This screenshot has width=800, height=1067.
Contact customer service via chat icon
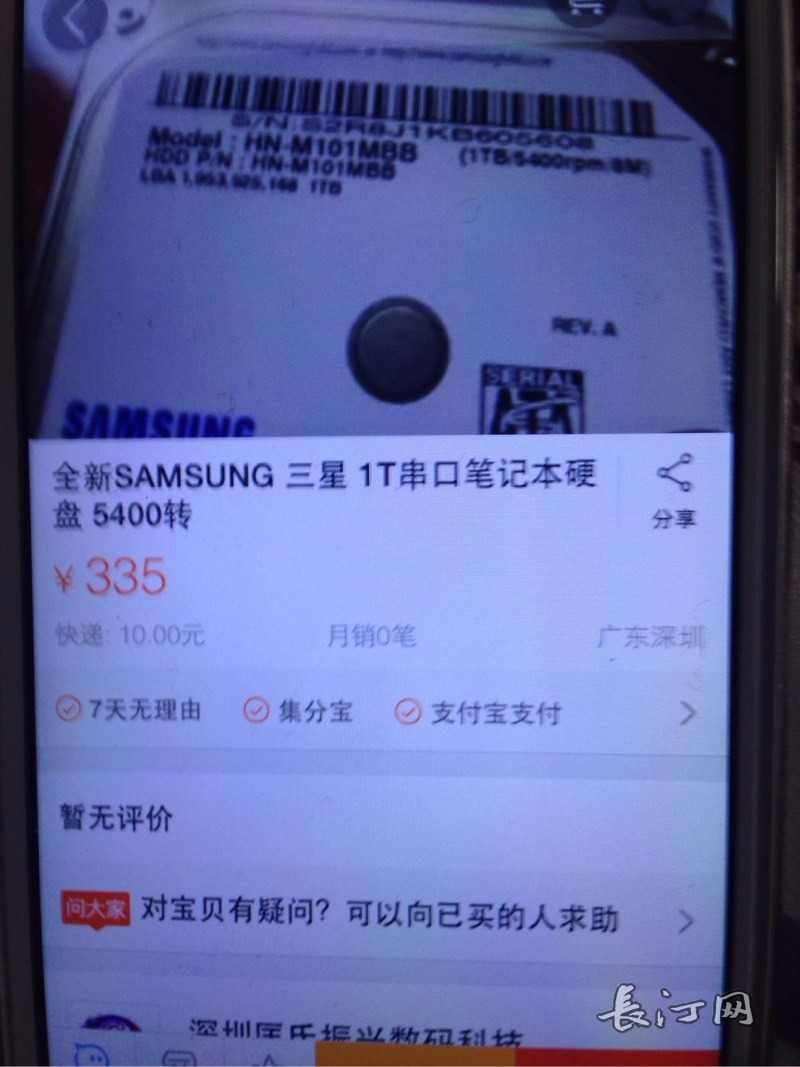(x=92, y=1054)
